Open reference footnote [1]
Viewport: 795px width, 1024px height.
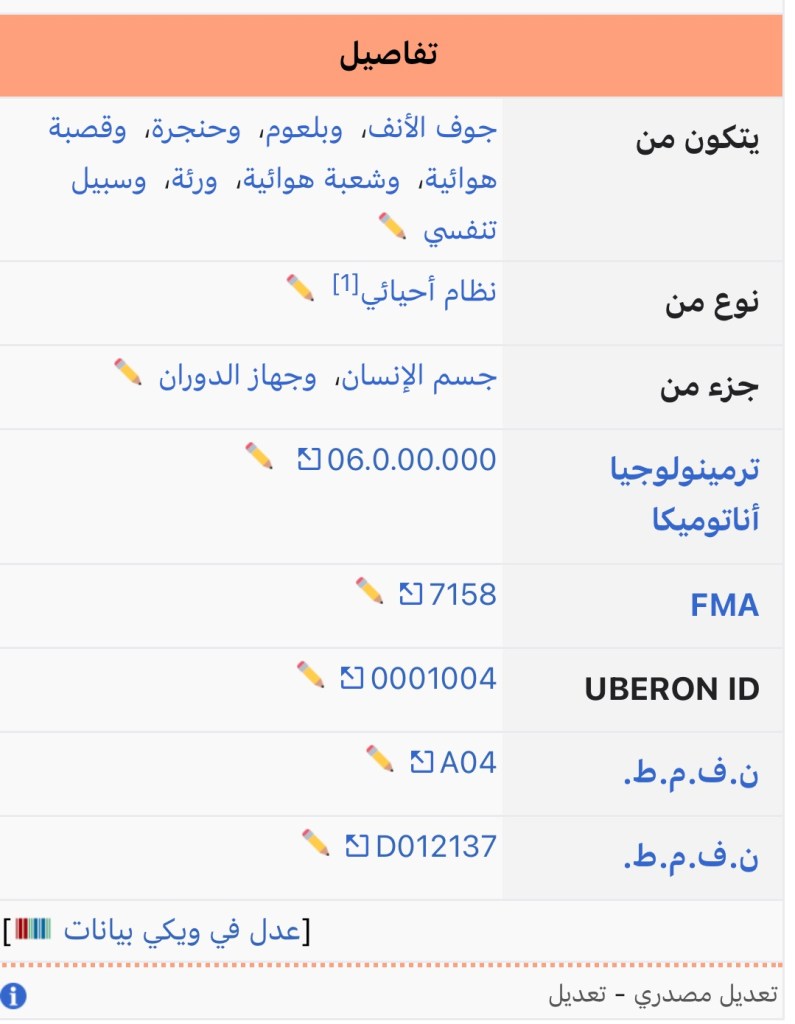(x=344, y=286)
